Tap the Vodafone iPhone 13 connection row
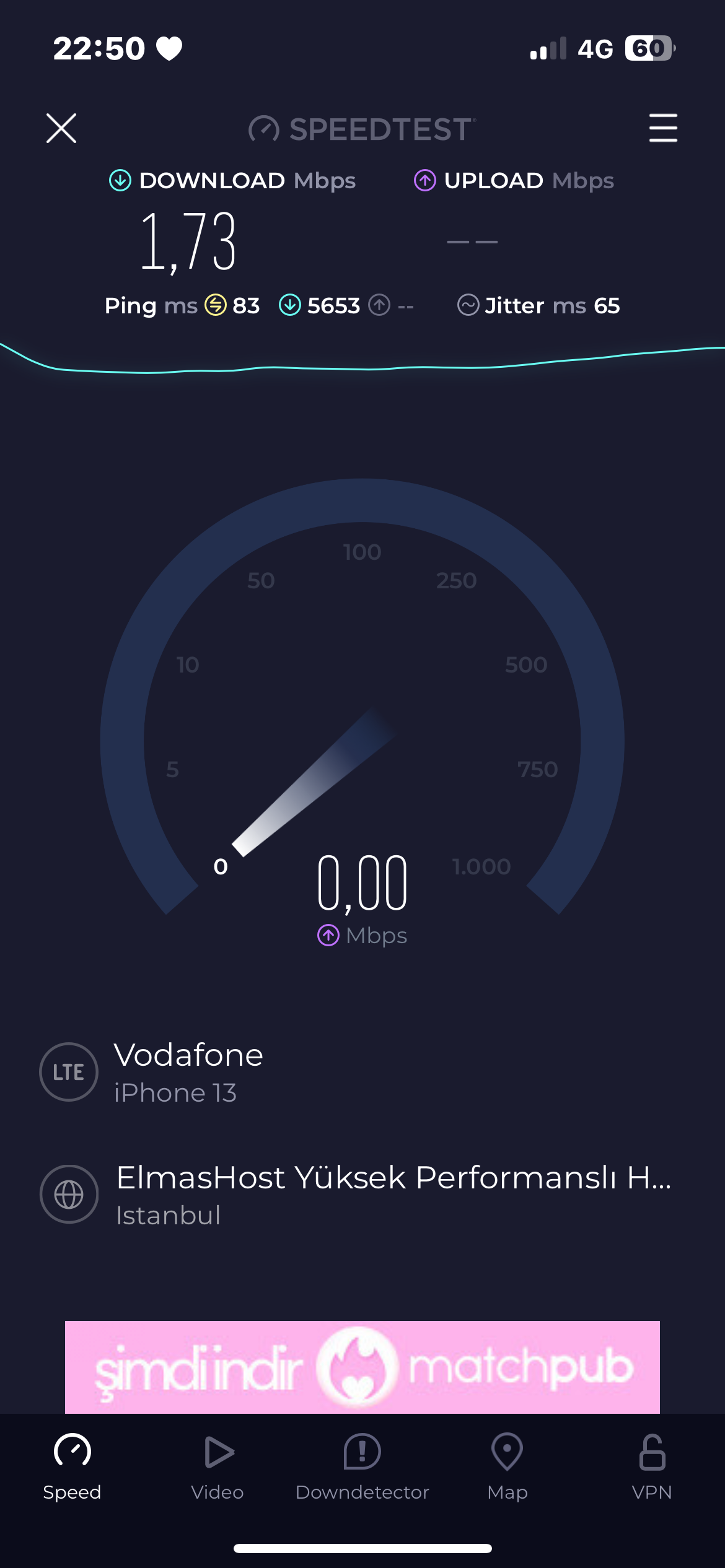 (x=362, y=1072)
